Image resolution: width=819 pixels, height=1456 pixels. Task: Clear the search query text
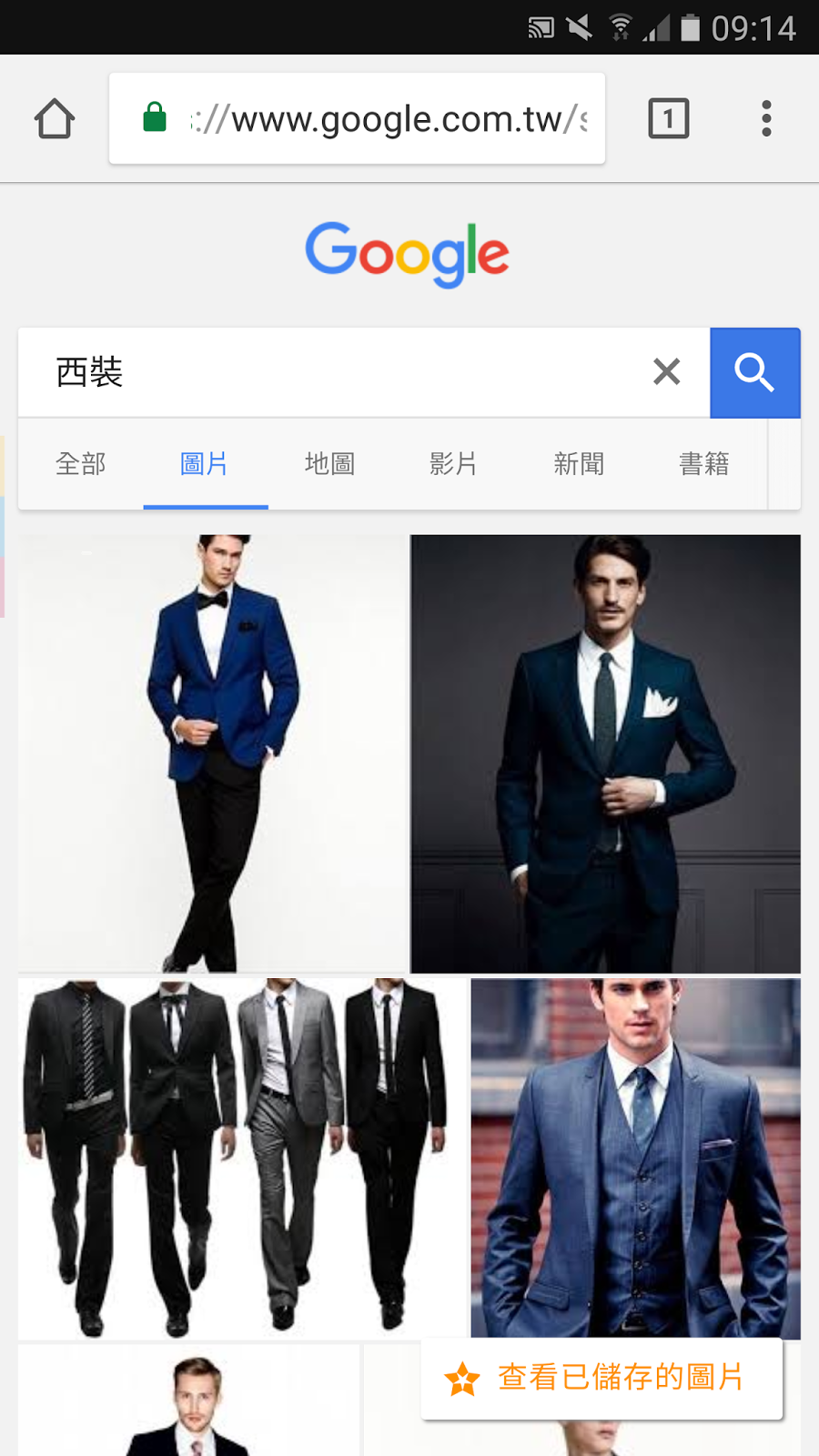click(x=666, y=371)
